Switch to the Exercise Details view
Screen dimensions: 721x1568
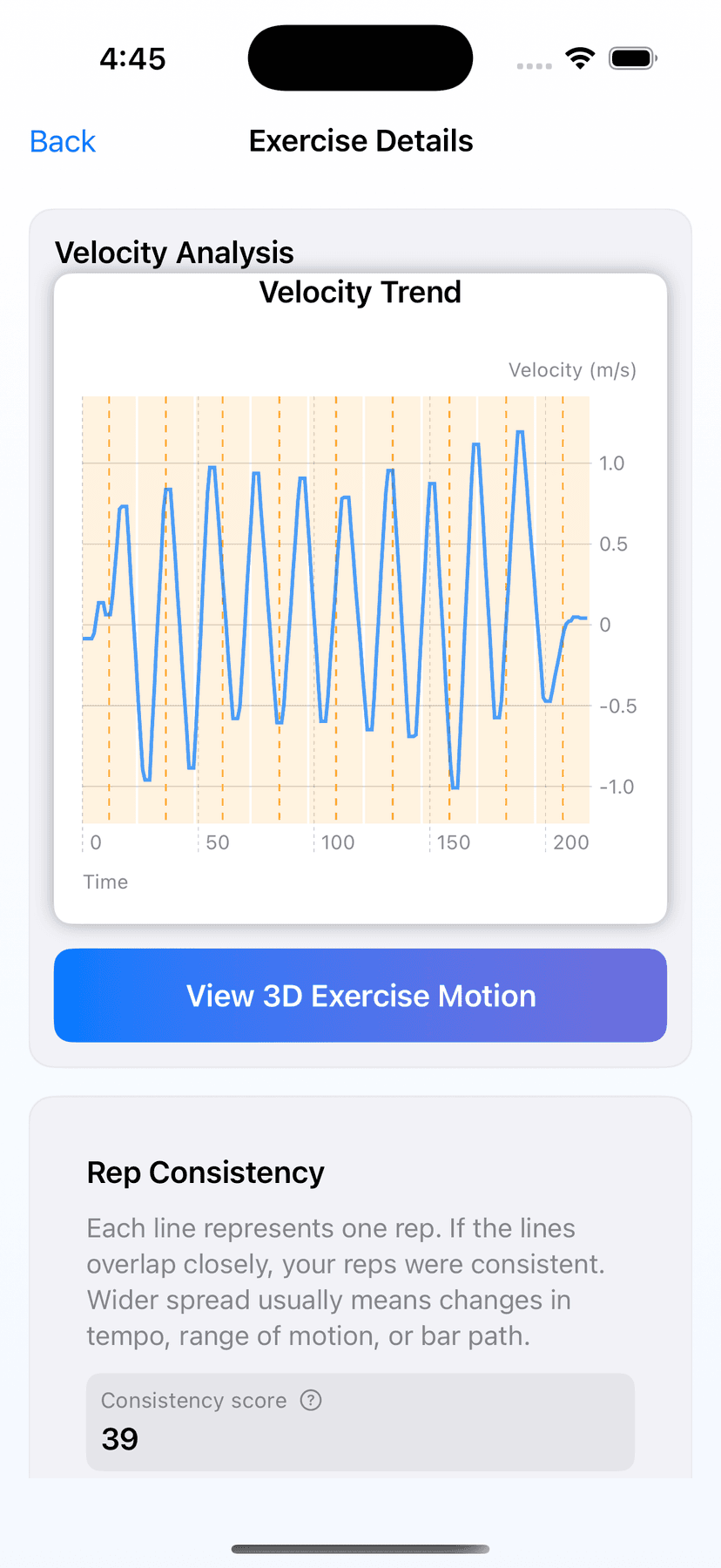coord(360,140)
